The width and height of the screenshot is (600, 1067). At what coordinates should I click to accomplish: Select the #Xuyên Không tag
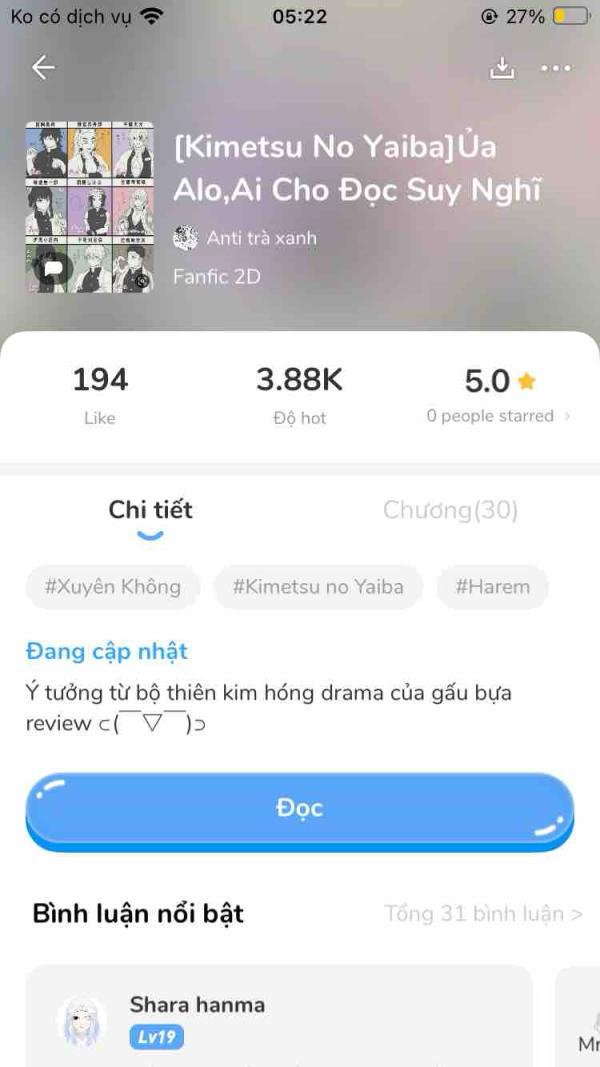pyautogui.click(x=113, y=587)
